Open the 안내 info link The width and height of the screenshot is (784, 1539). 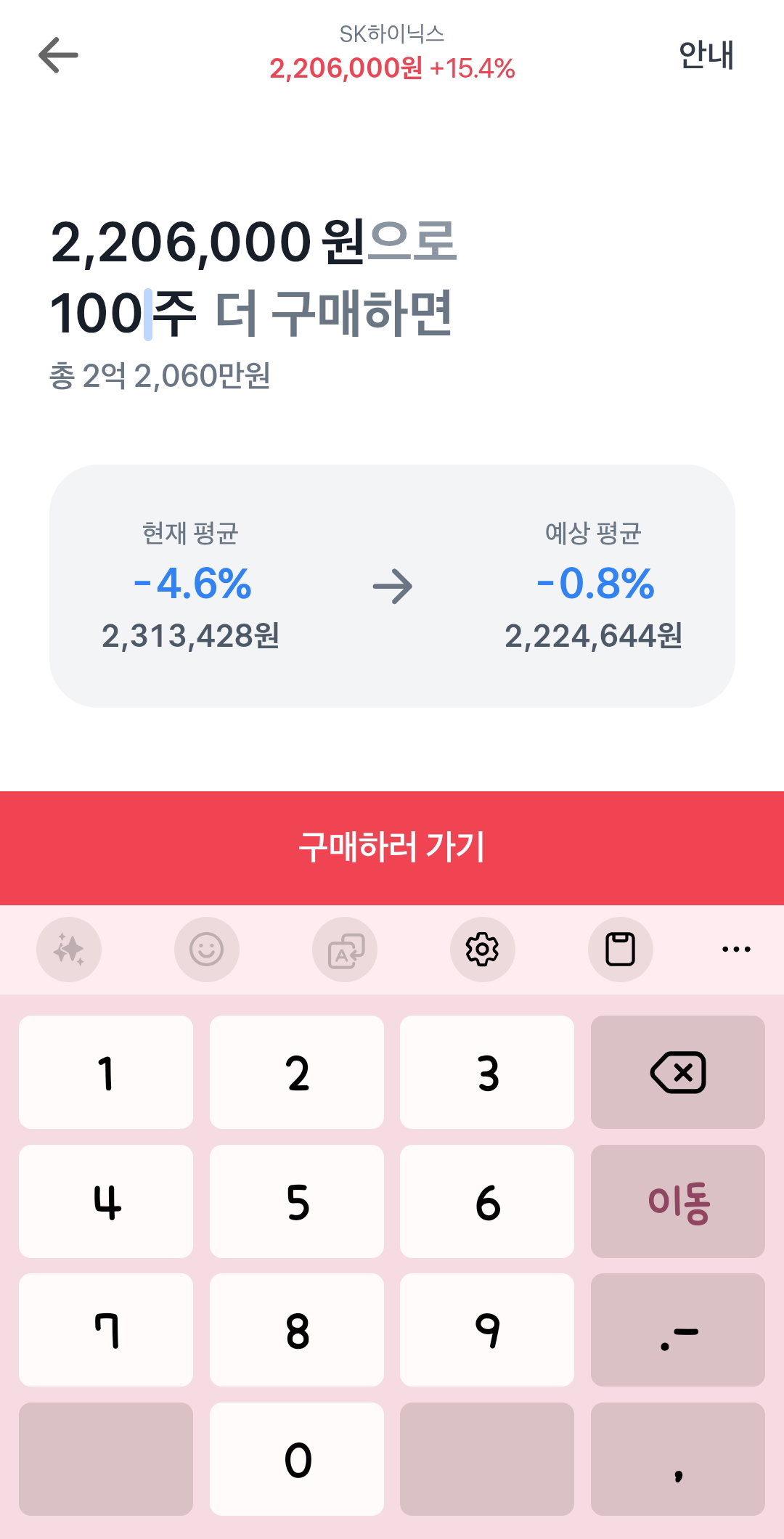click(706, 54)
